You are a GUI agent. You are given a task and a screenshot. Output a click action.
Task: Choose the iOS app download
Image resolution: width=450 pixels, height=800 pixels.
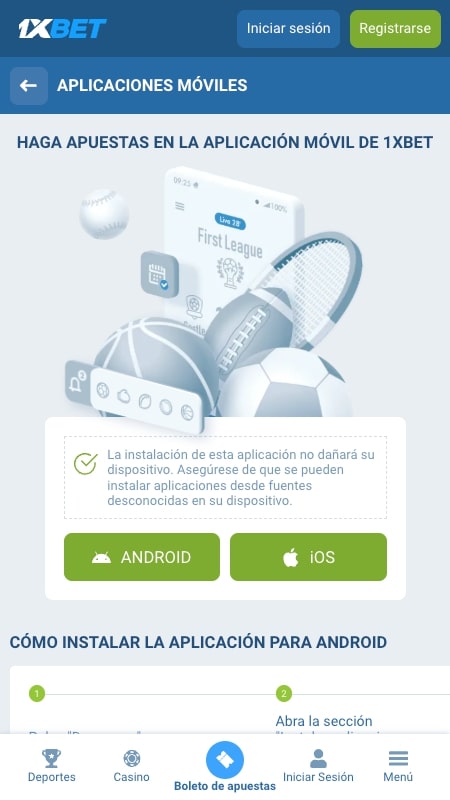pyautogui.click(x=308, y=557)
